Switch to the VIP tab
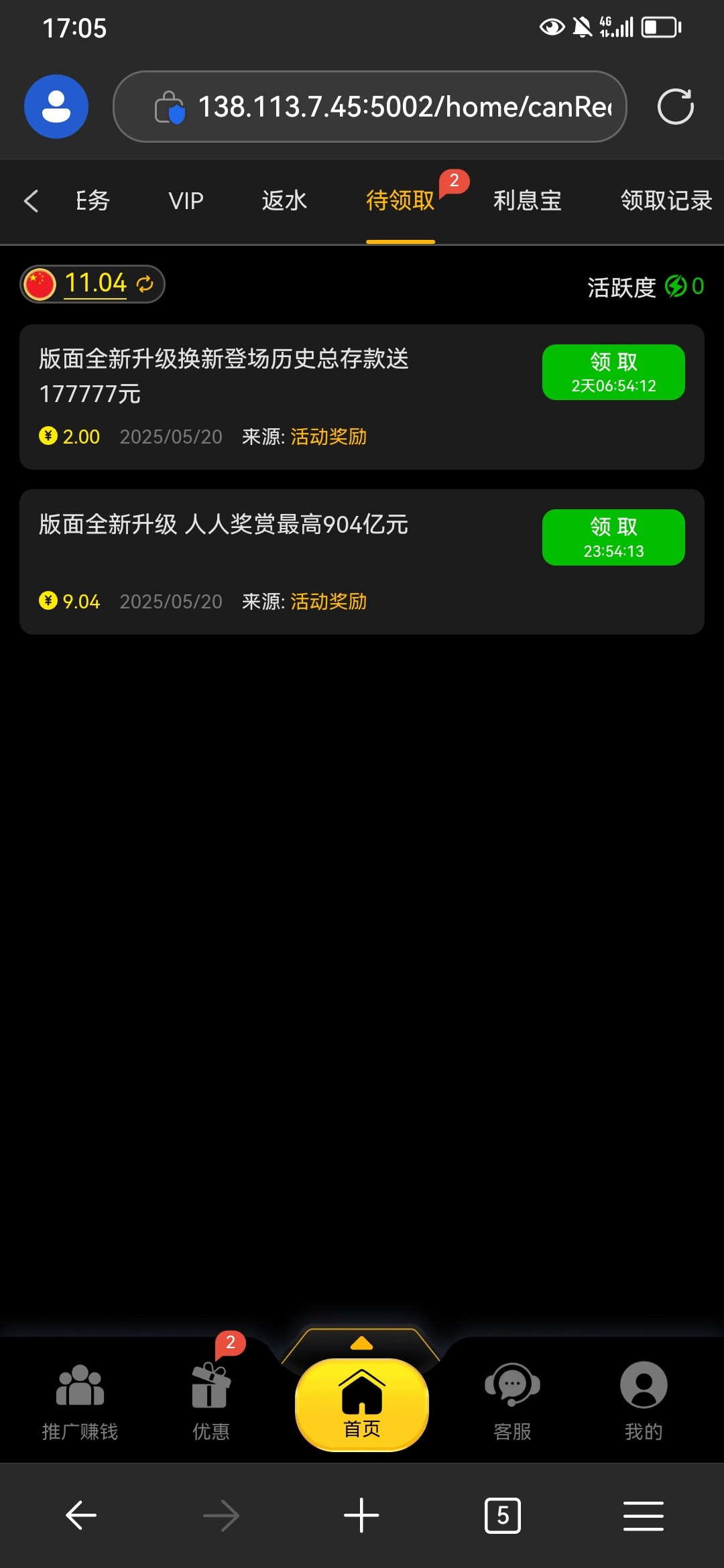 click(186, 200)
